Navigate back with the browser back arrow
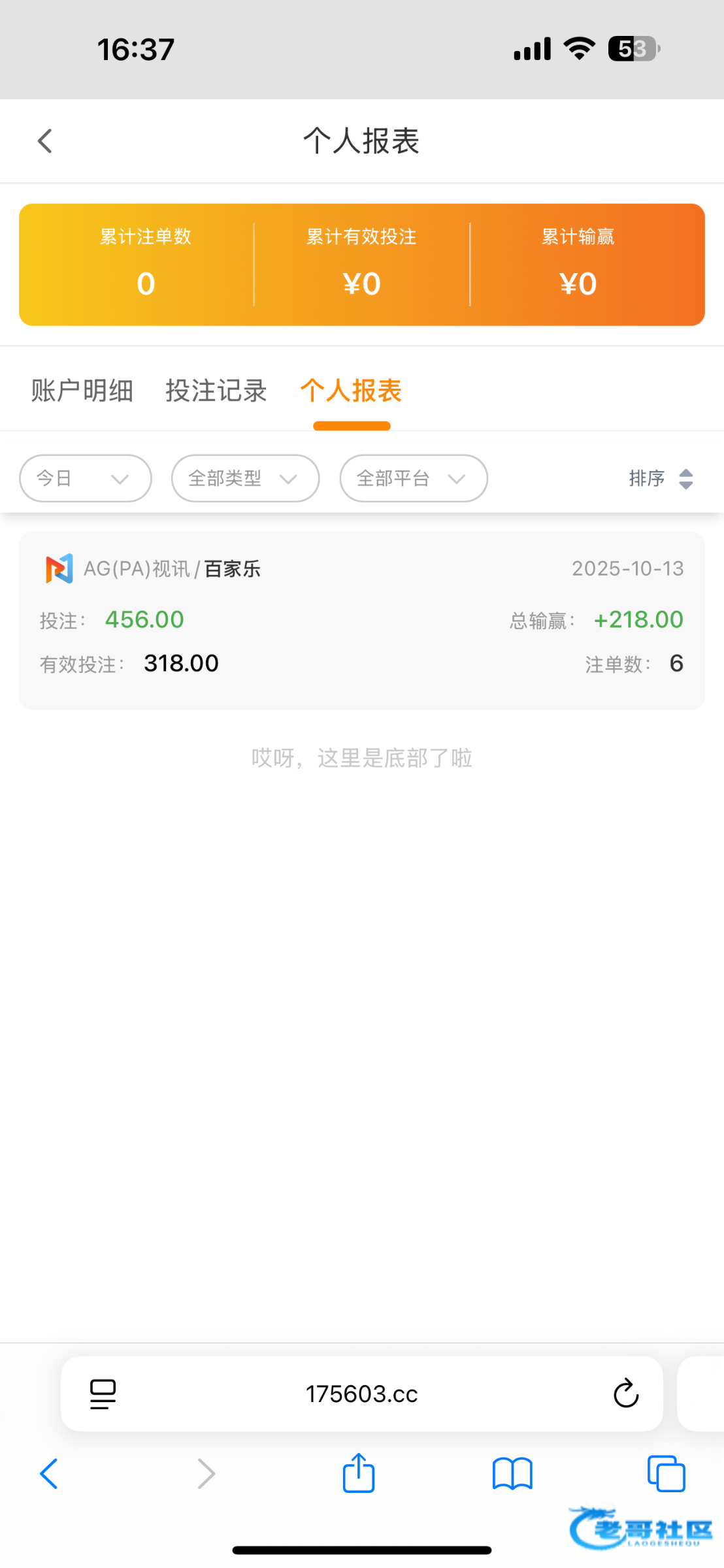Image resolution: width=724 pixels, height=1568 pixels. [49, 1473]
